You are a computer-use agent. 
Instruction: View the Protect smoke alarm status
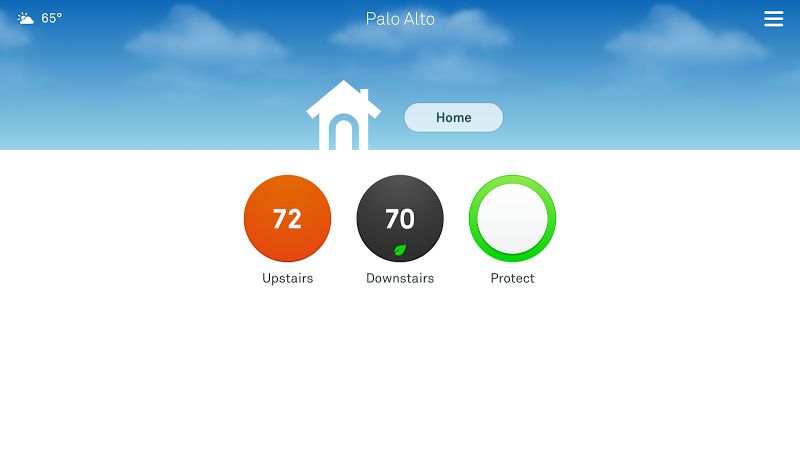[512, 219]
